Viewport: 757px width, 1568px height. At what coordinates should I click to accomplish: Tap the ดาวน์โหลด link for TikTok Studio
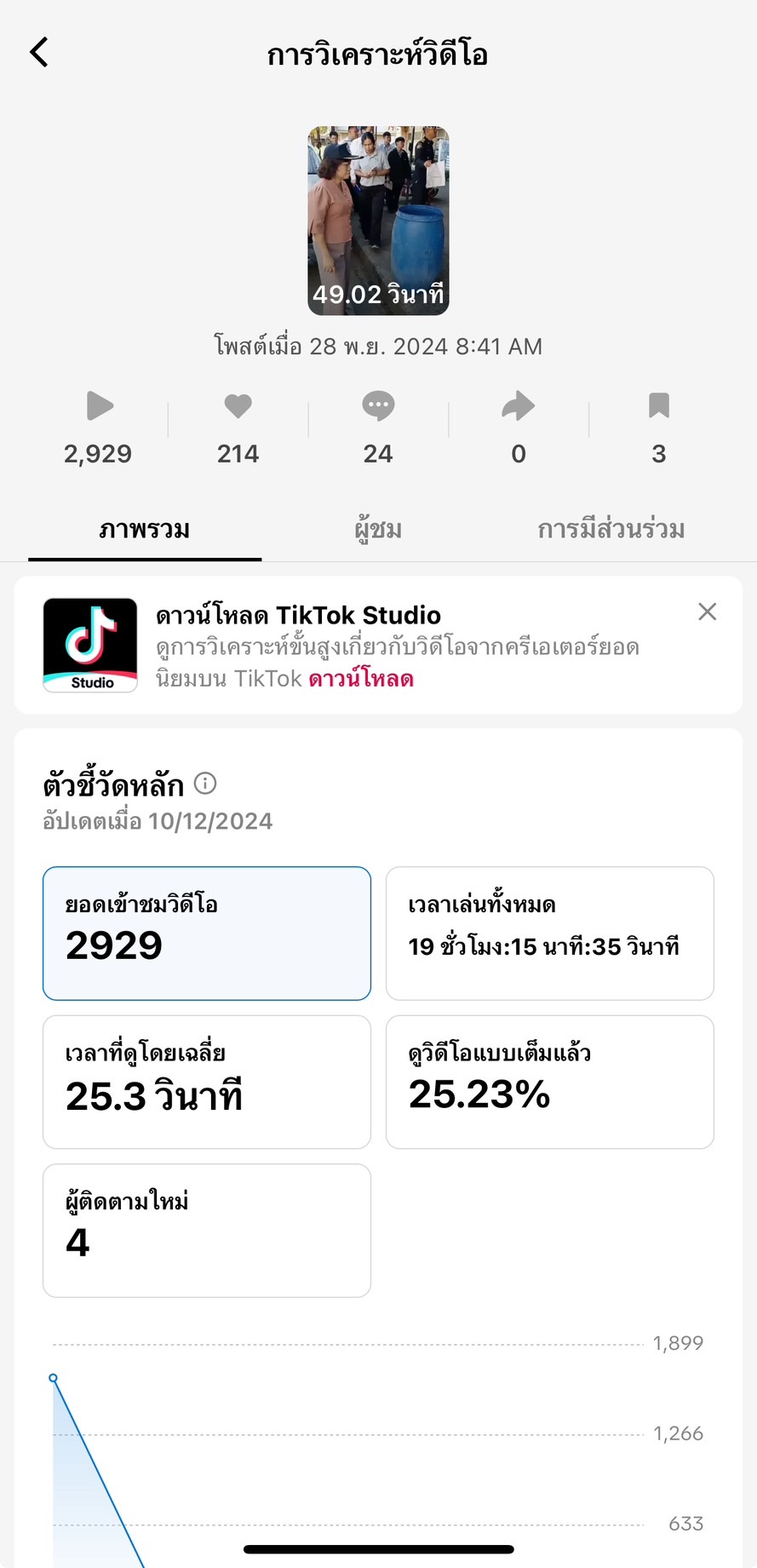[361, 679]
